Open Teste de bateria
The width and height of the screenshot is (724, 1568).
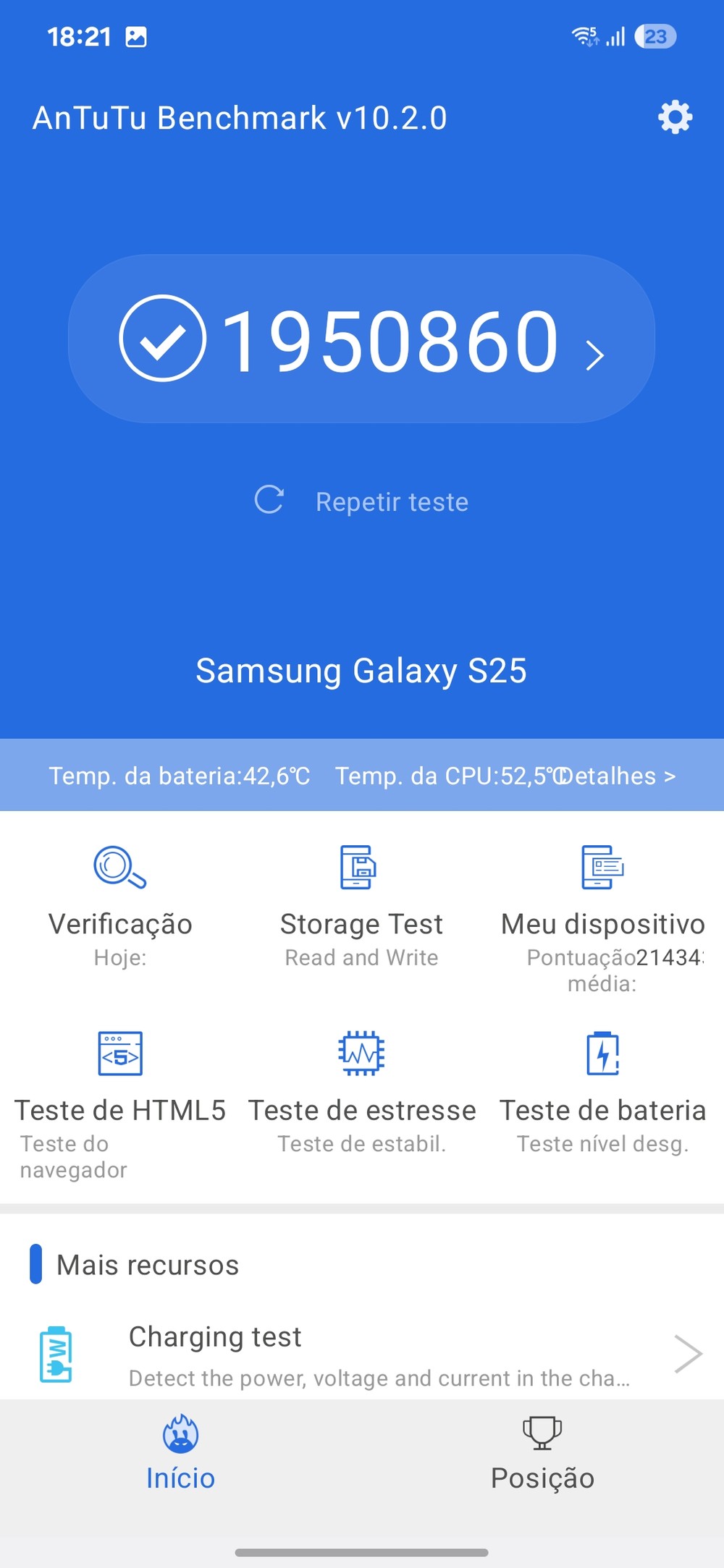[x=602, y=1093]
